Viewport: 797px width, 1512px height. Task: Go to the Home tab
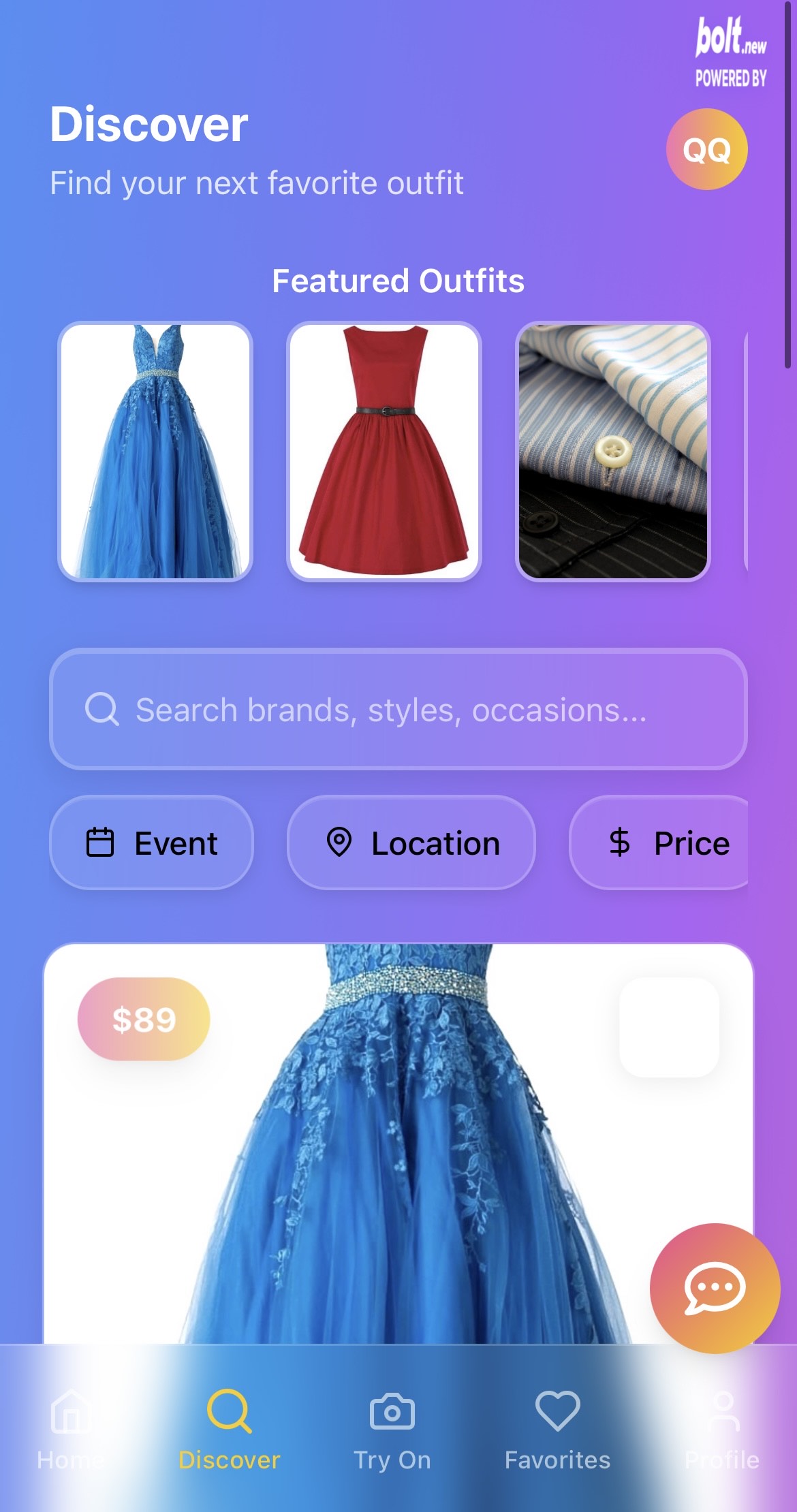pos(71,1428)
